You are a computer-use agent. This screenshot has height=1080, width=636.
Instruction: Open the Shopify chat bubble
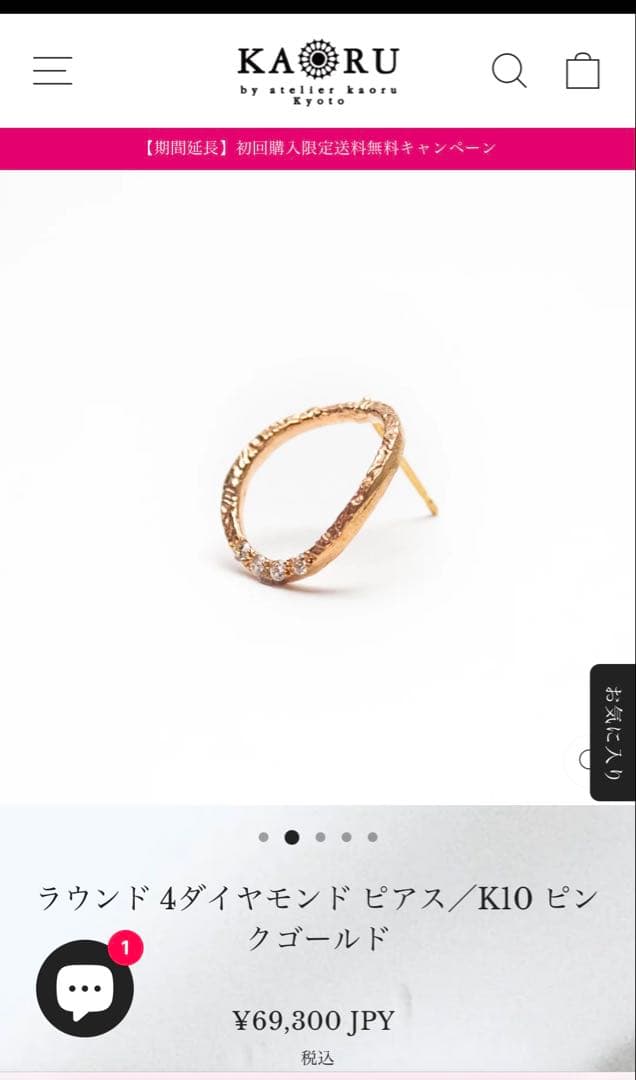point(85,988)
